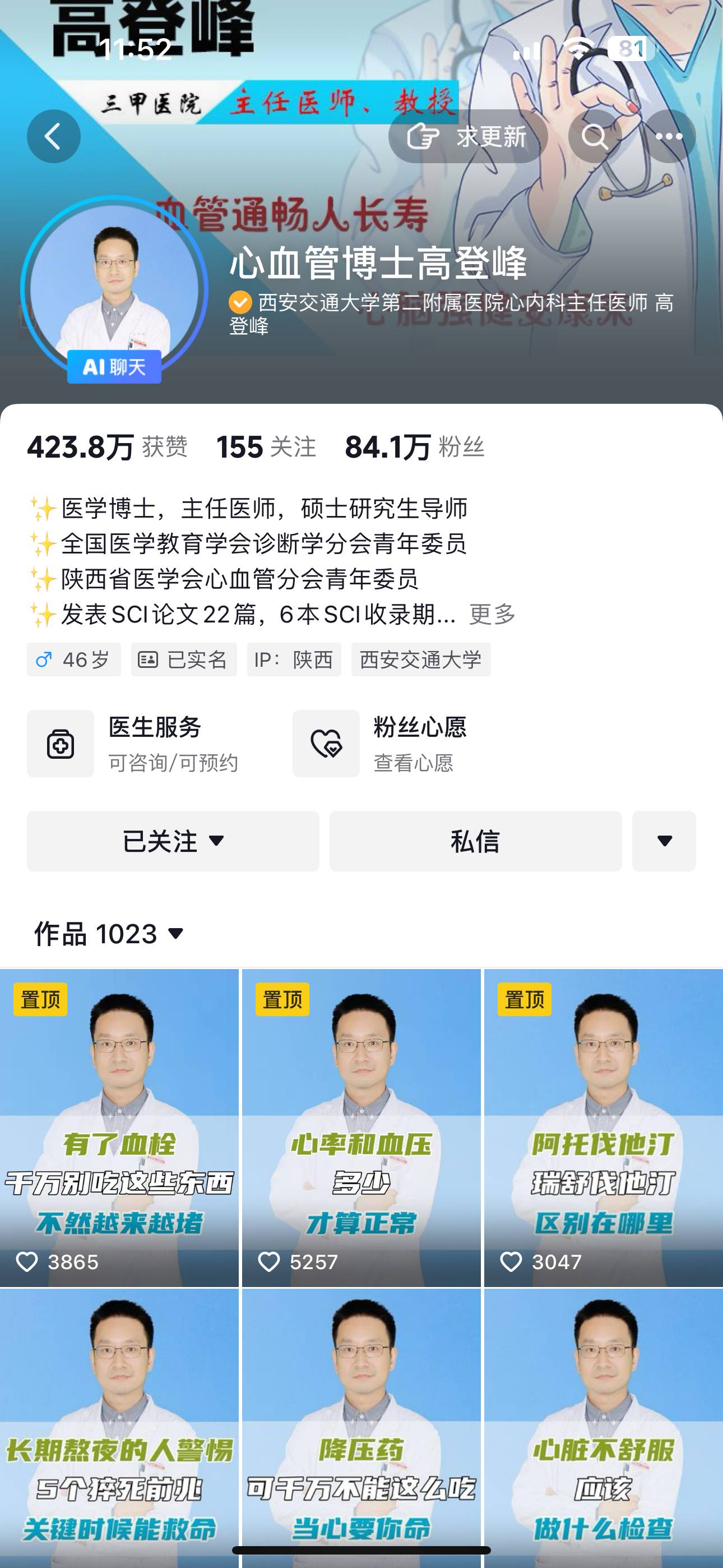This screenshot has height=1568, width=723.
Task: Open the video 心脏不舒服应该做什么检查
Action: [603, 1424]
